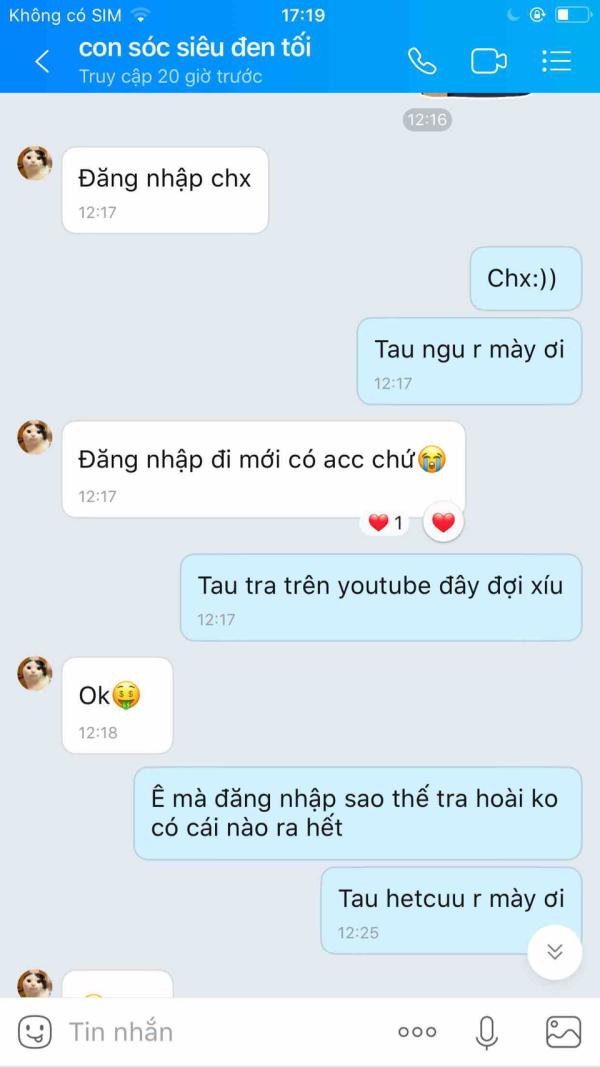Record a voice message with the microphone
This screenshot has width=600, height=1067.
pyautogui.click(x=487, y=1032)
